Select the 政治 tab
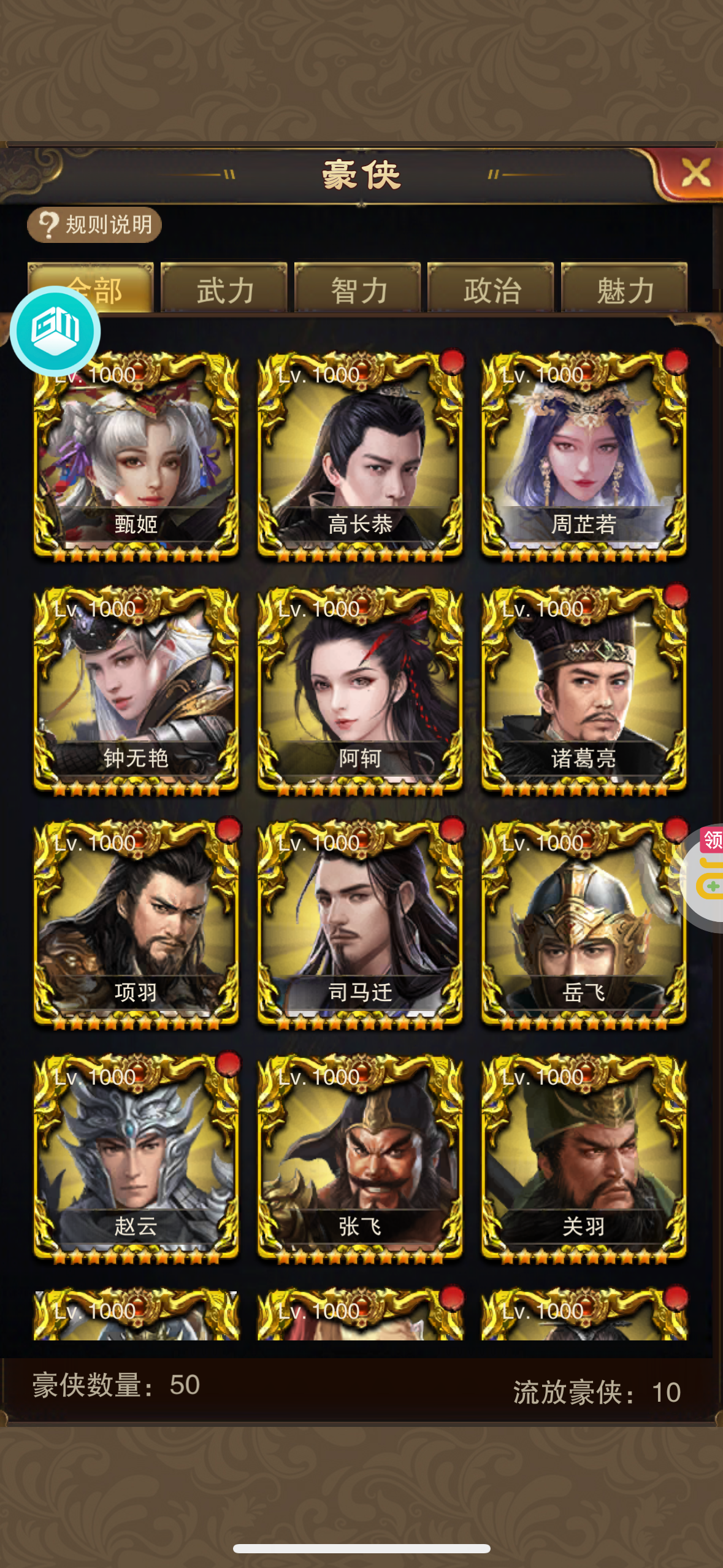The image size is (723, 1568). point(491,288)
